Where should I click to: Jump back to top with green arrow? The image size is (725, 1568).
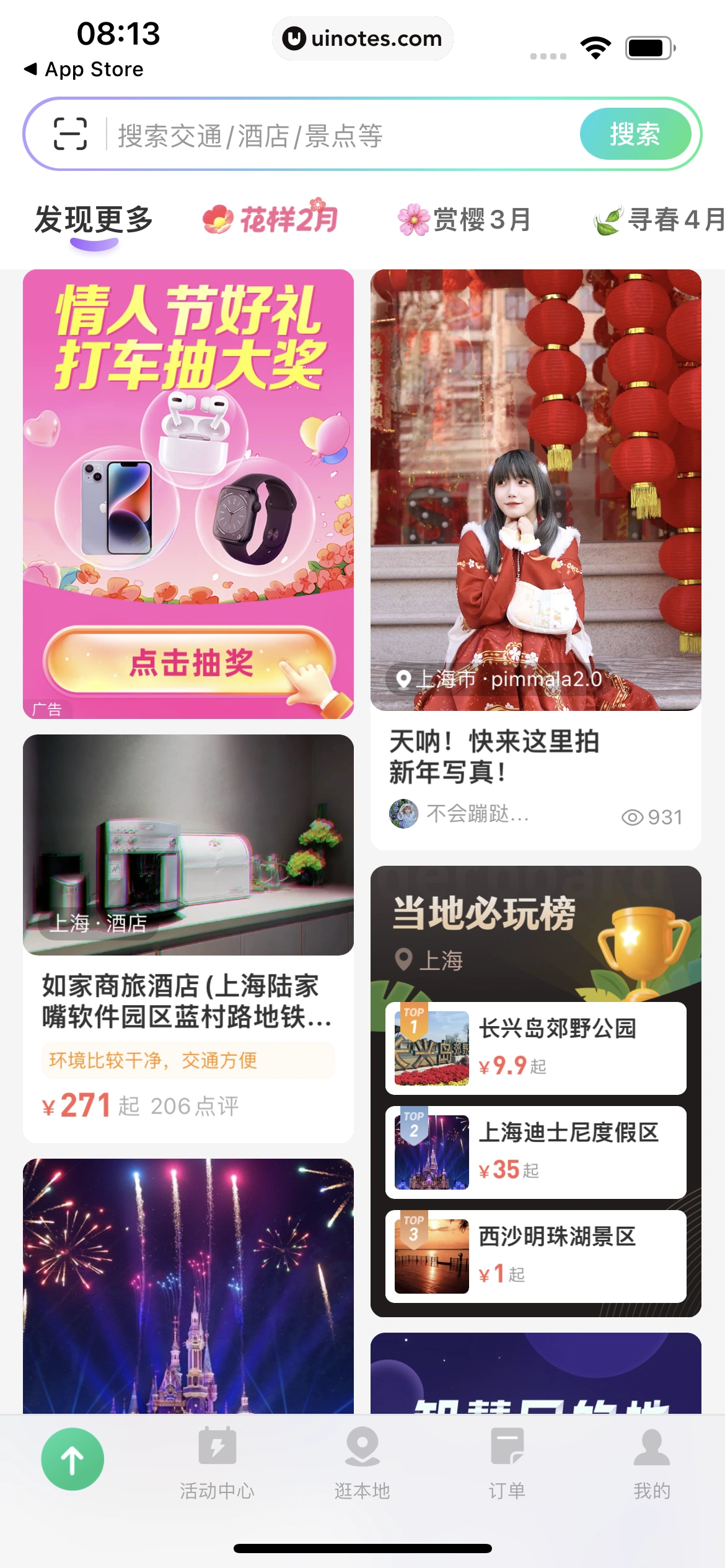tap(72, 1459)
